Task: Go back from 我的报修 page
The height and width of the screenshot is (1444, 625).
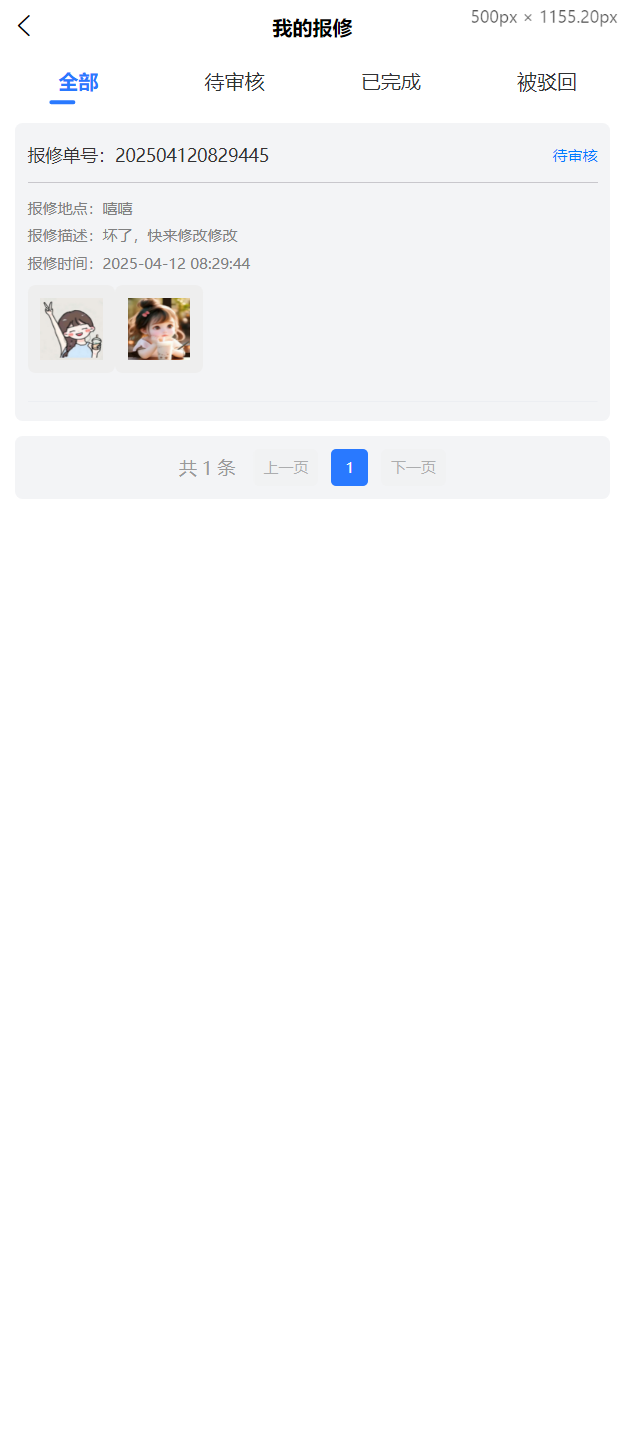Action: [x=25, y=27]
